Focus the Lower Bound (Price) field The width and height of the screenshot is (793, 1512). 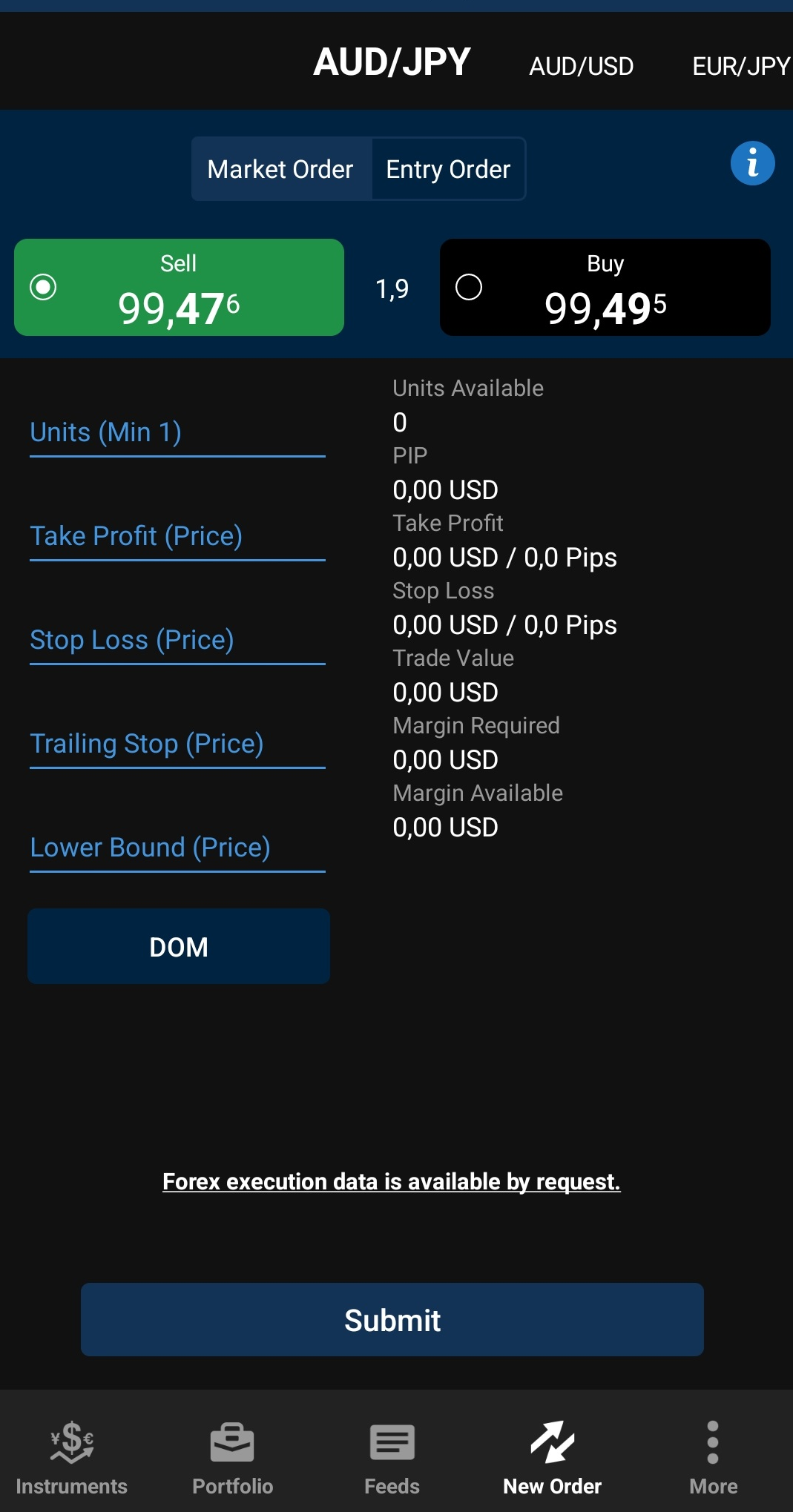point(177,848)
